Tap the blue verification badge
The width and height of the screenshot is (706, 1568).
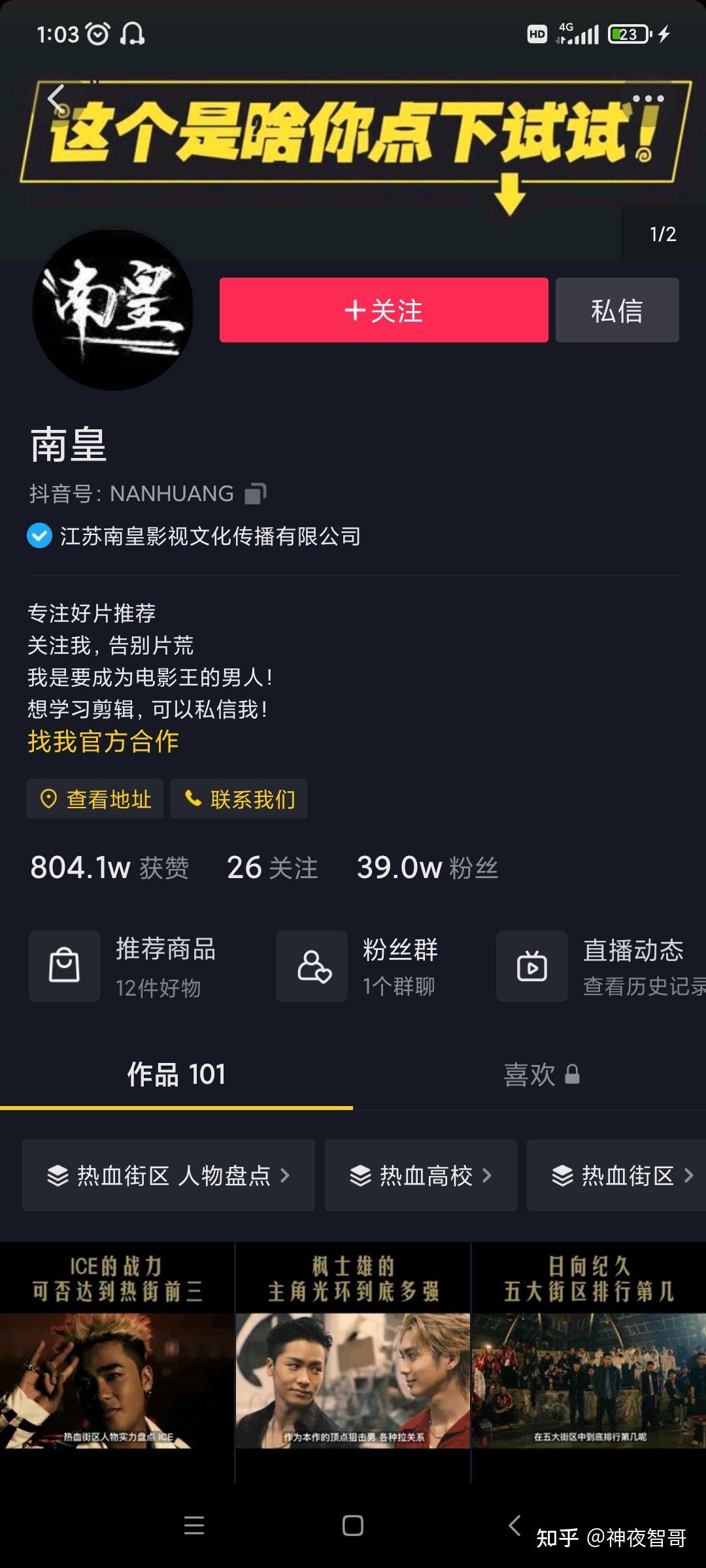[x=39, y=537]
